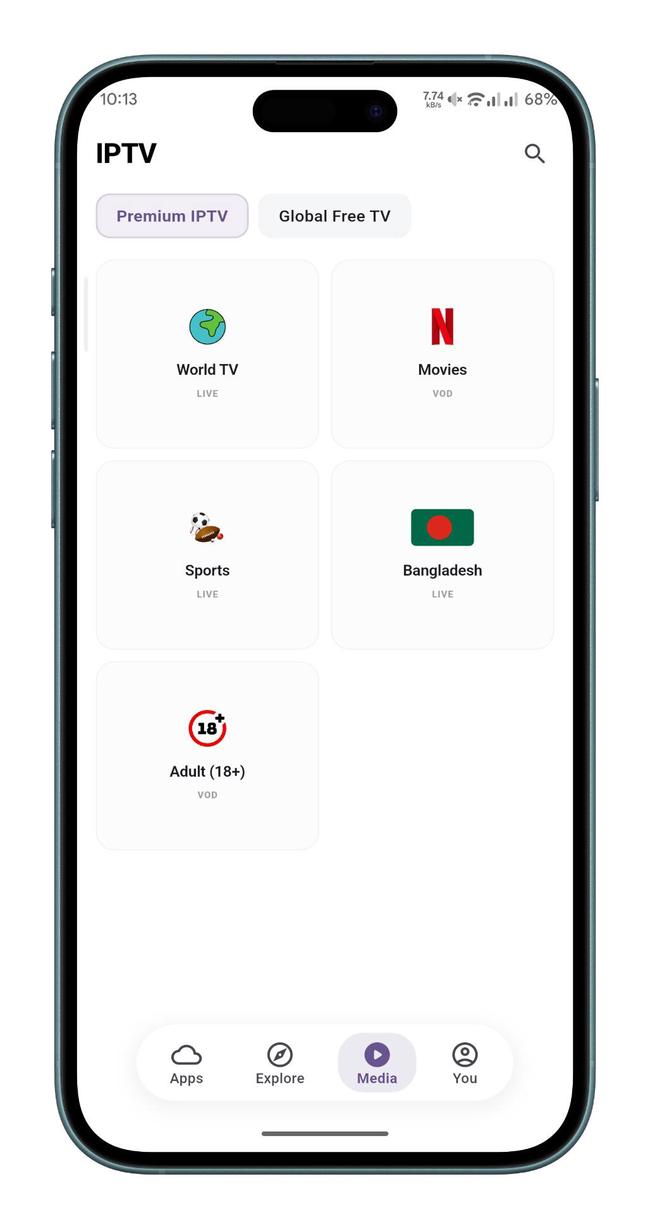Open the World TV live category
This screenshot has height=1229, width=650.
pos(207,354)
